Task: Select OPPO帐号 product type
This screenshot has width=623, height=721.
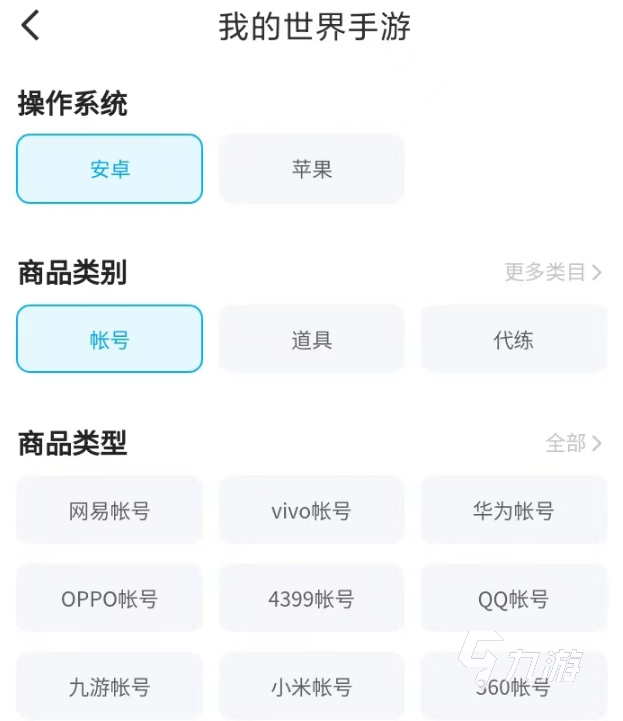Action: pyautogui.click(x=110, y=599)
